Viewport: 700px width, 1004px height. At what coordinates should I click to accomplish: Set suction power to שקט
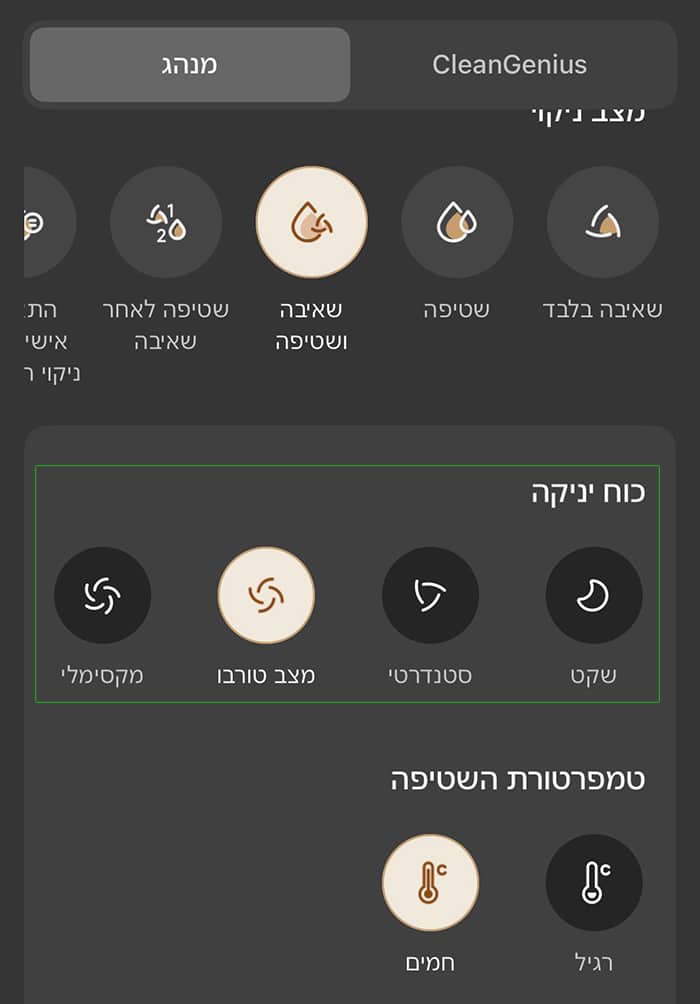pos(594,595)
